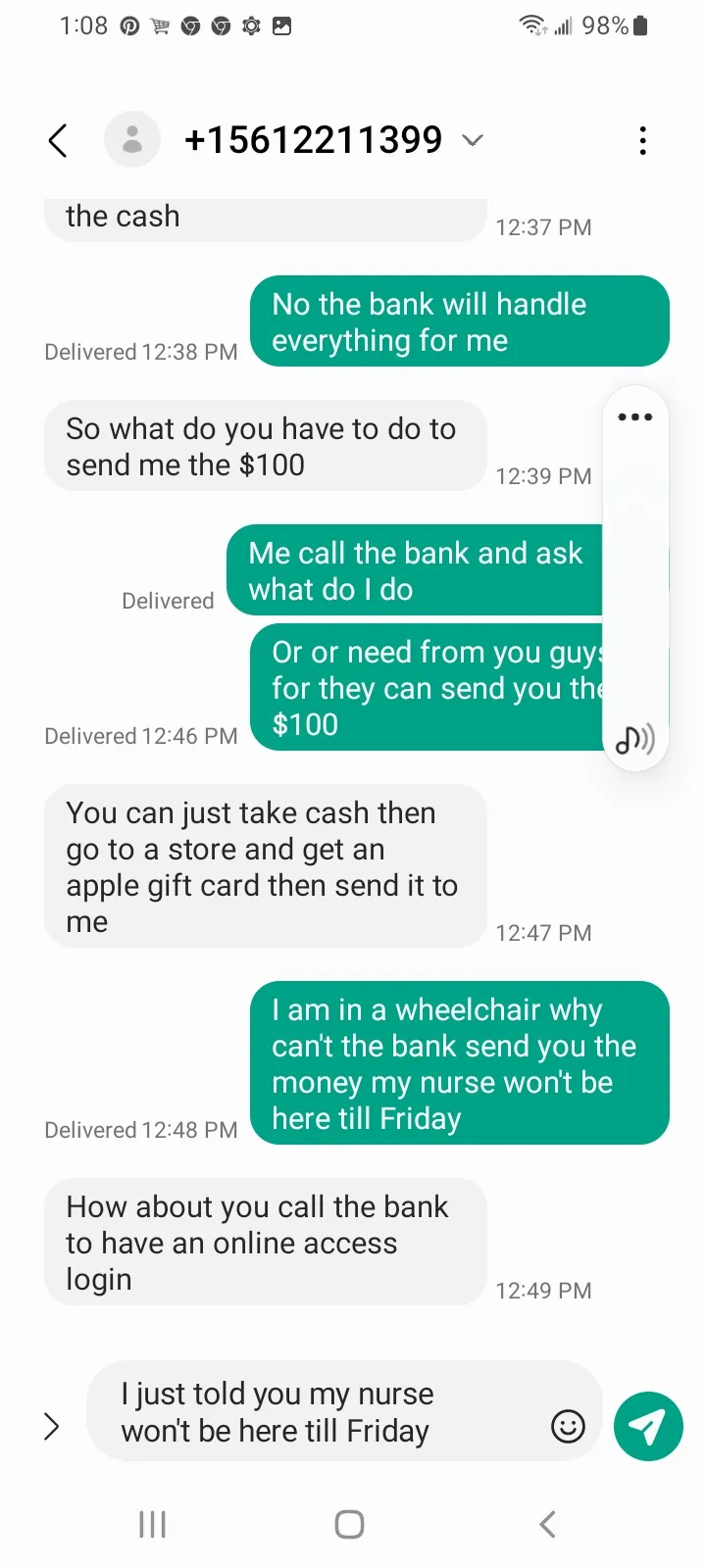Go to the home screen
Viewport: 706px width, 1568px height.
(350, 1525)
